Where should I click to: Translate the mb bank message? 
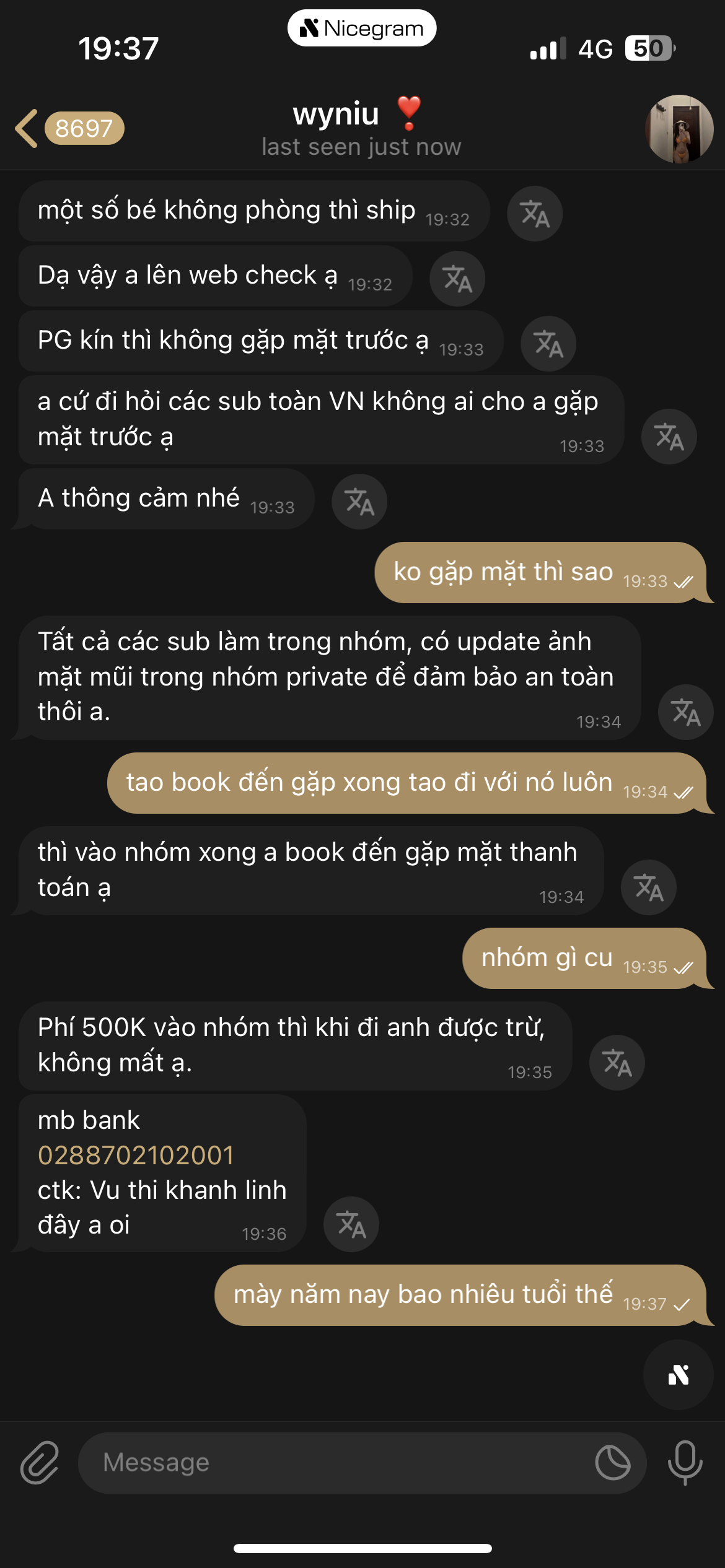click(x=351, y=1224)
